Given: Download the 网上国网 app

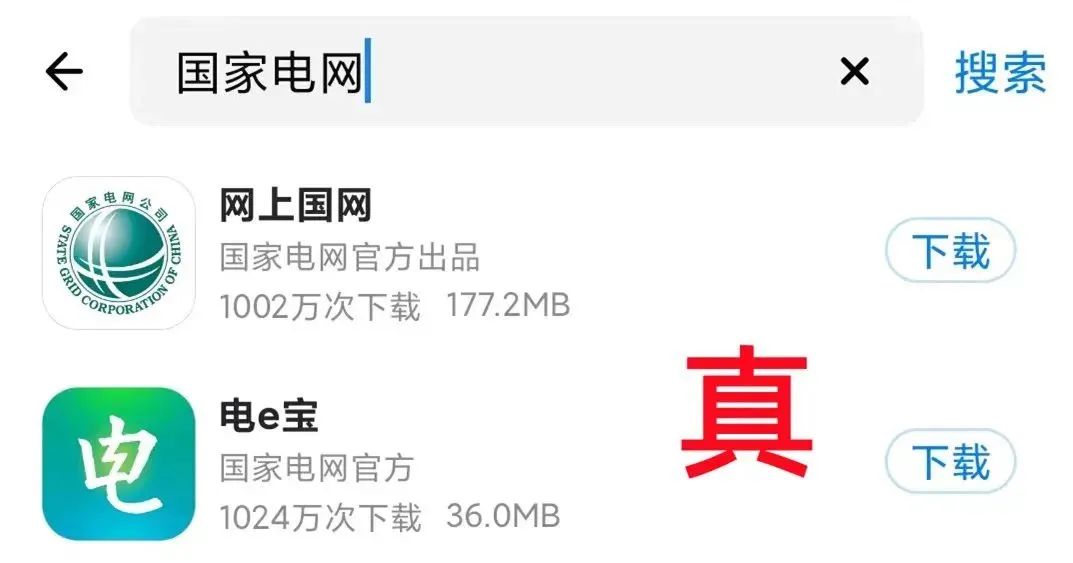Looking at the screenshot, I should 950,251.
